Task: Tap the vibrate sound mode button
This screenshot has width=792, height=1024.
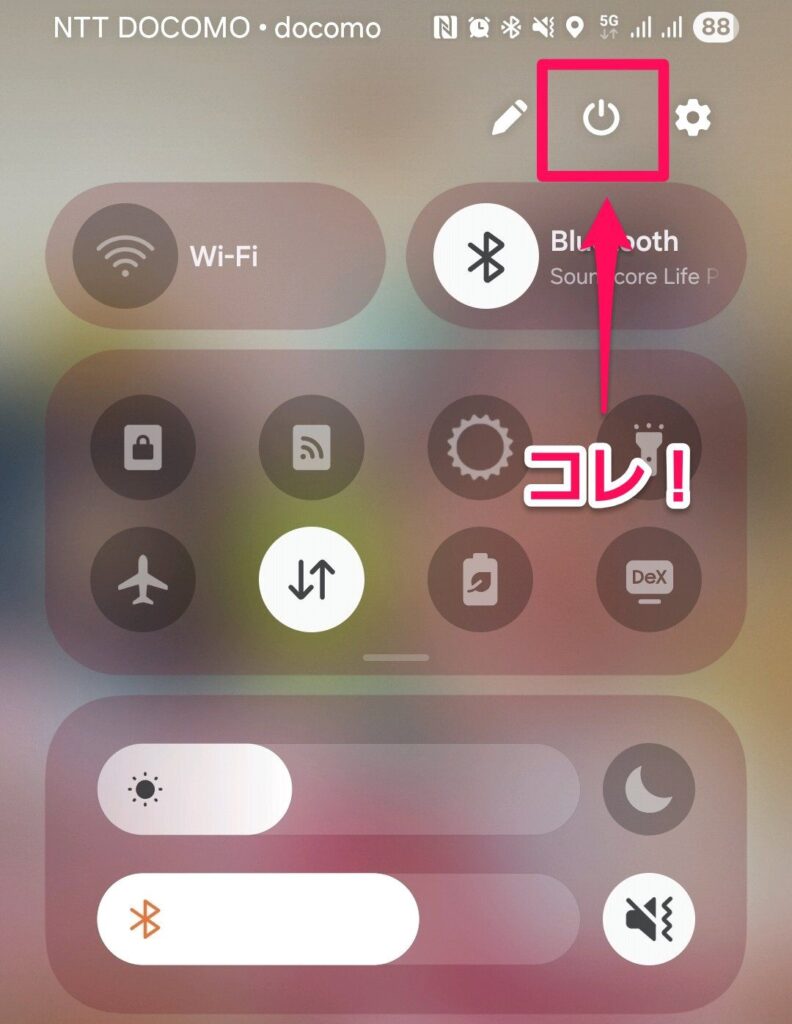Action: (x=648, y=919)
